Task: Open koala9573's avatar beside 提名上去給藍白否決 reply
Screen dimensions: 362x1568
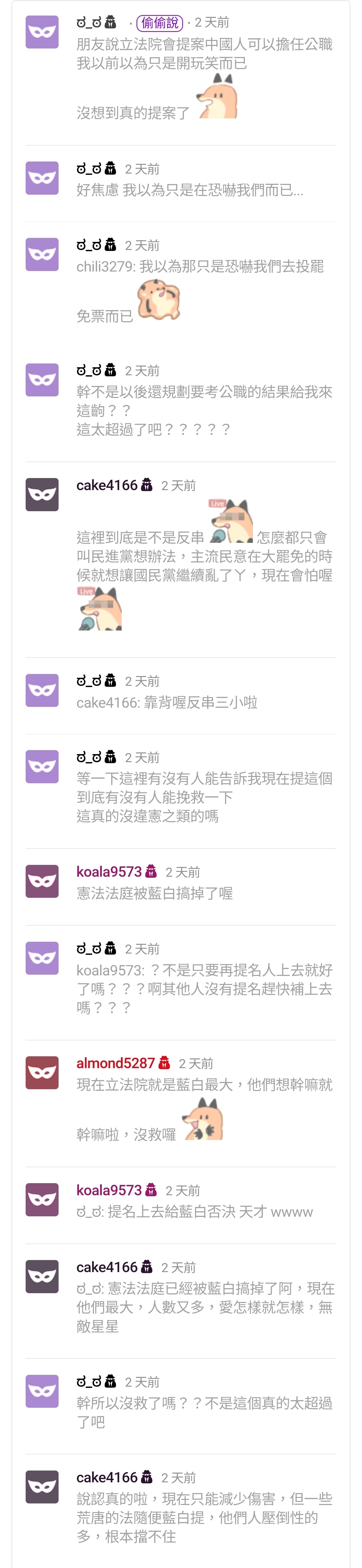Action: tap(42, 1199)
